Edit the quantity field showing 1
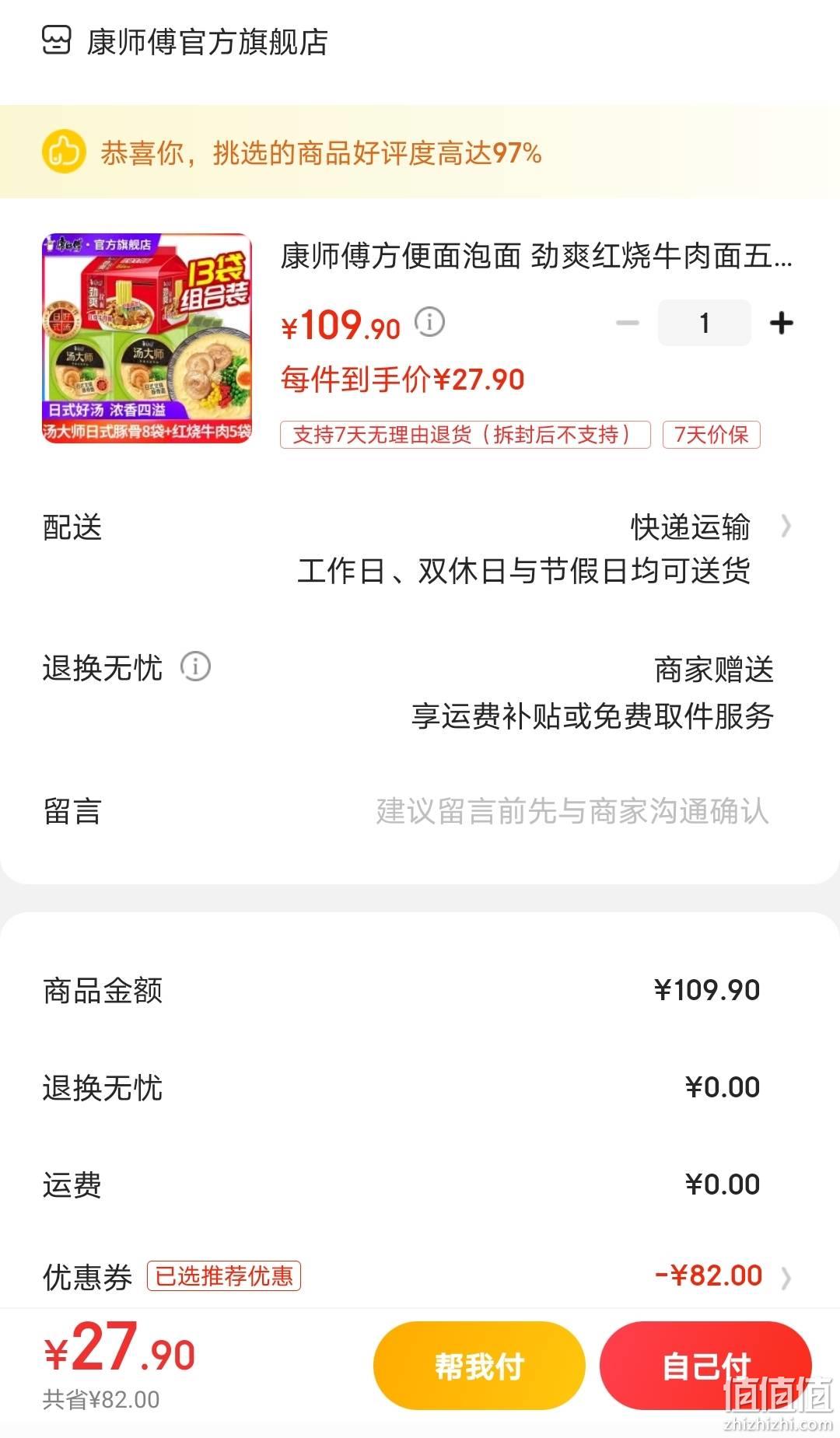840x1438 pixels. 705,323
